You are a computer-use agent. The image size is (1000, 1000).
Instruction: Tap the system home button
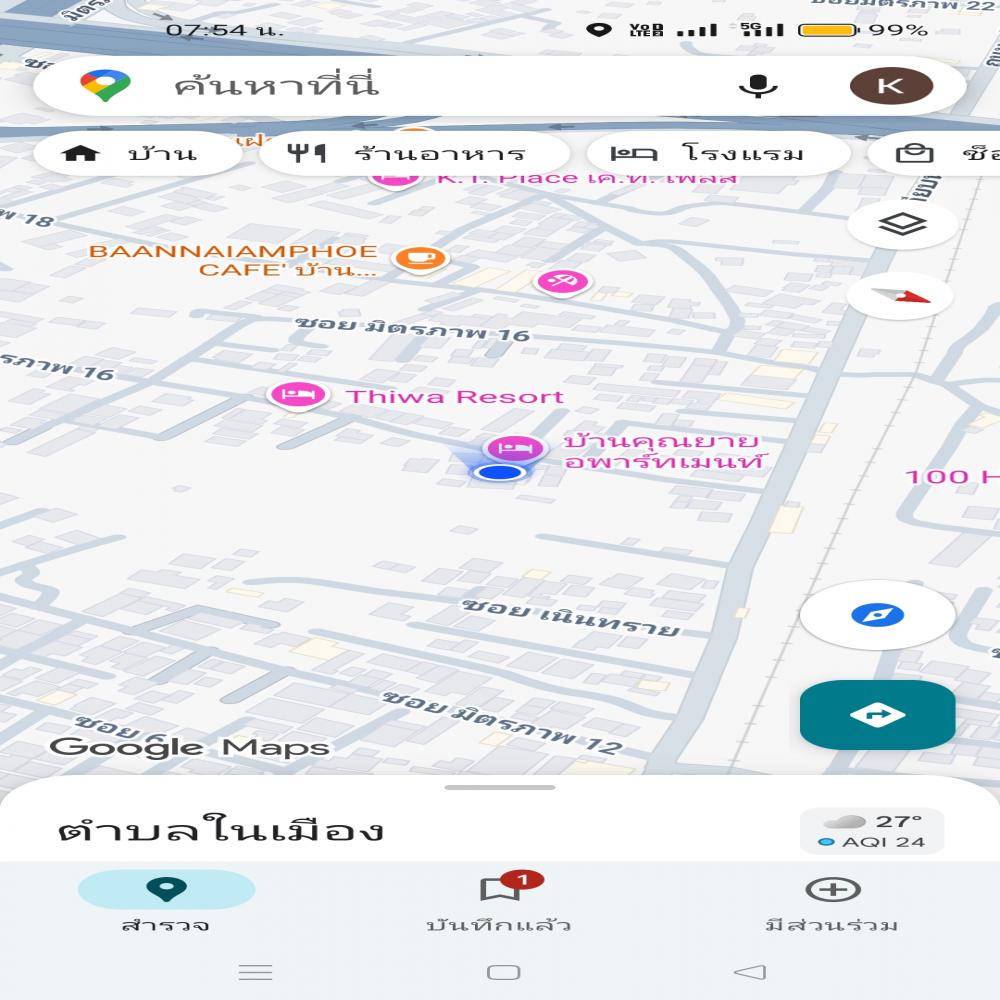(503, 972)
